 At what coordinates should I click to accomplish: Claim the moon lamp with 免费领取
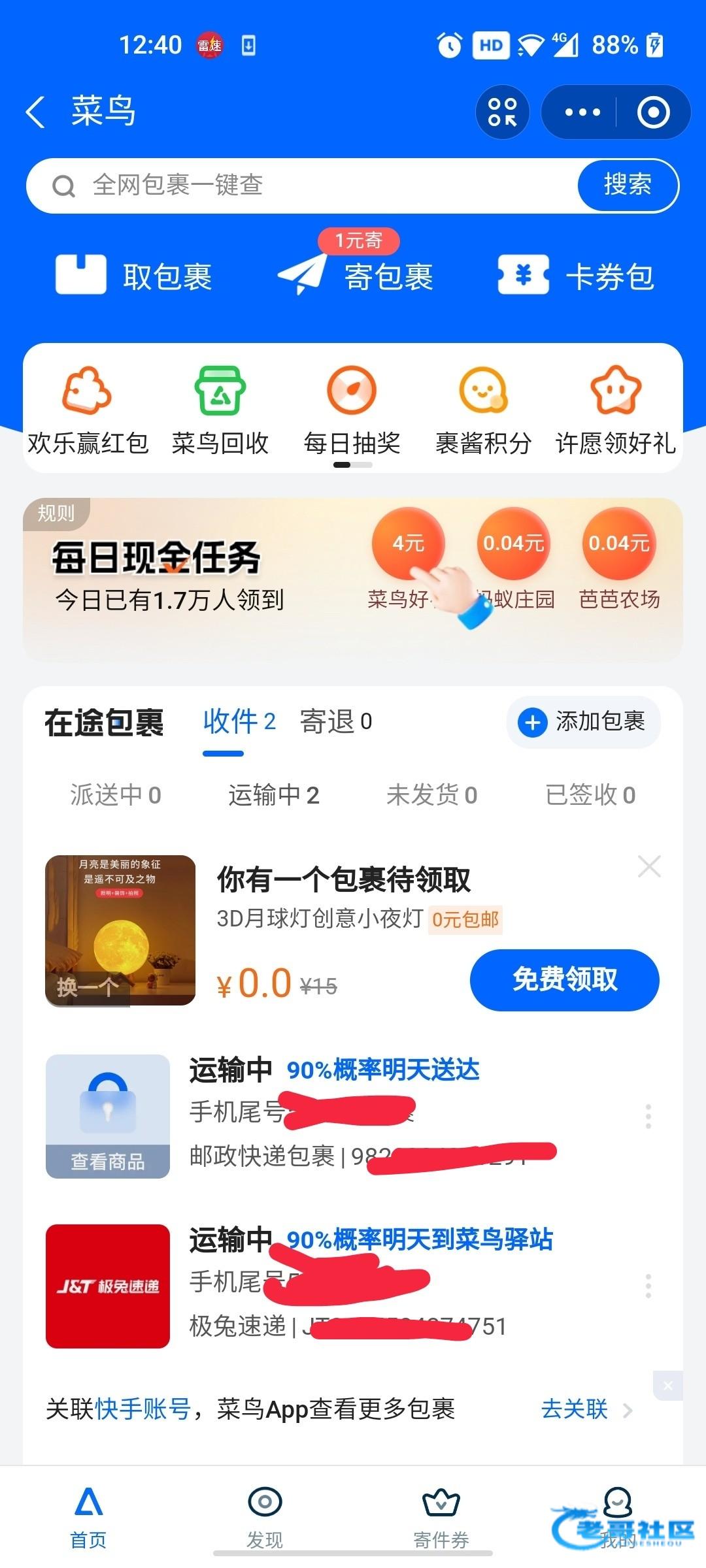pos(564,979)
